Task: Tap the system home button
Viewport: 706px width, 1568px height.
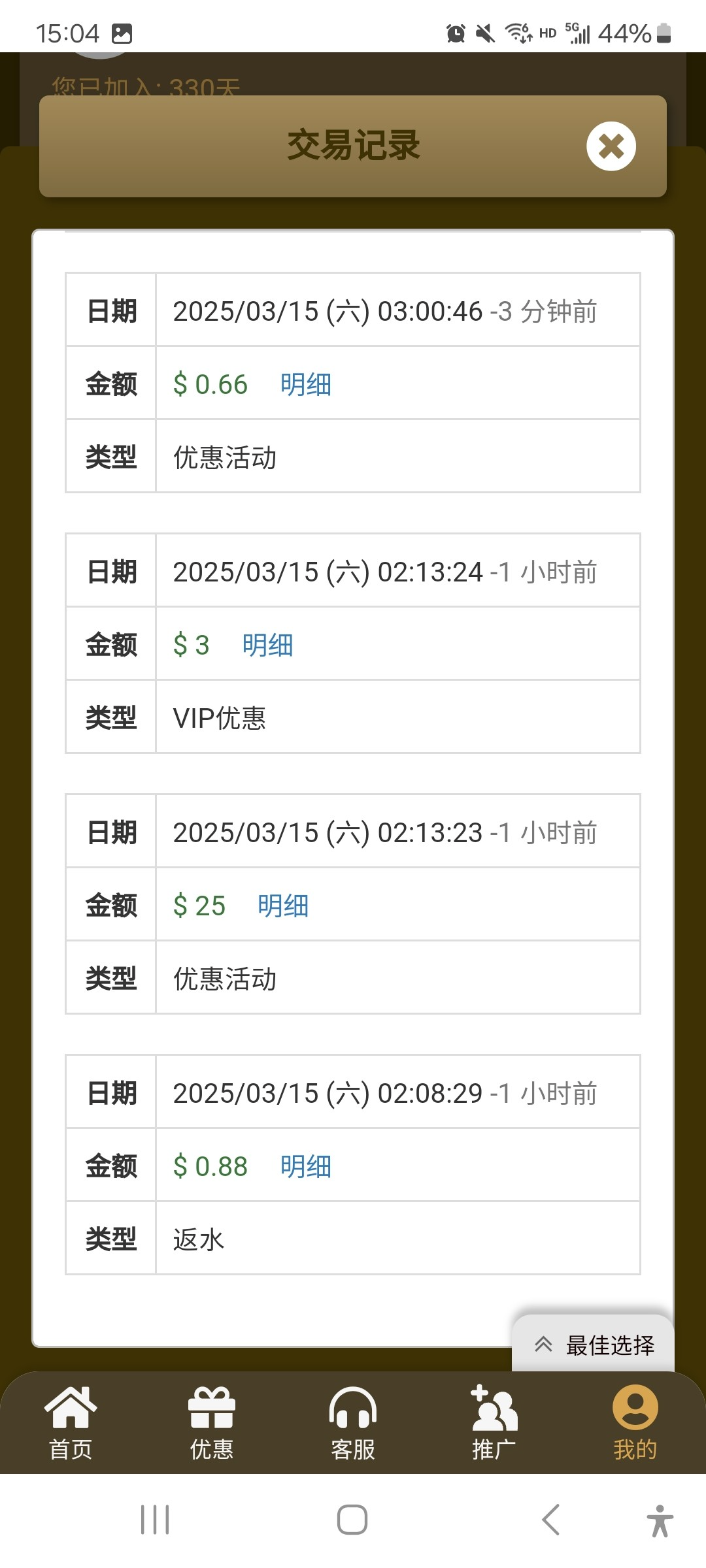Action: [352, 1520]
